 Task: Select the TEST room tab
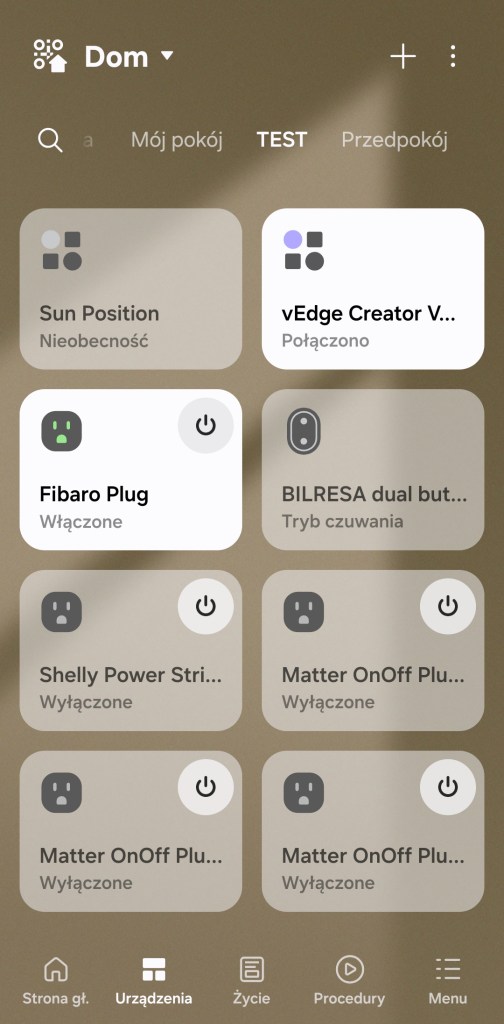282,140
